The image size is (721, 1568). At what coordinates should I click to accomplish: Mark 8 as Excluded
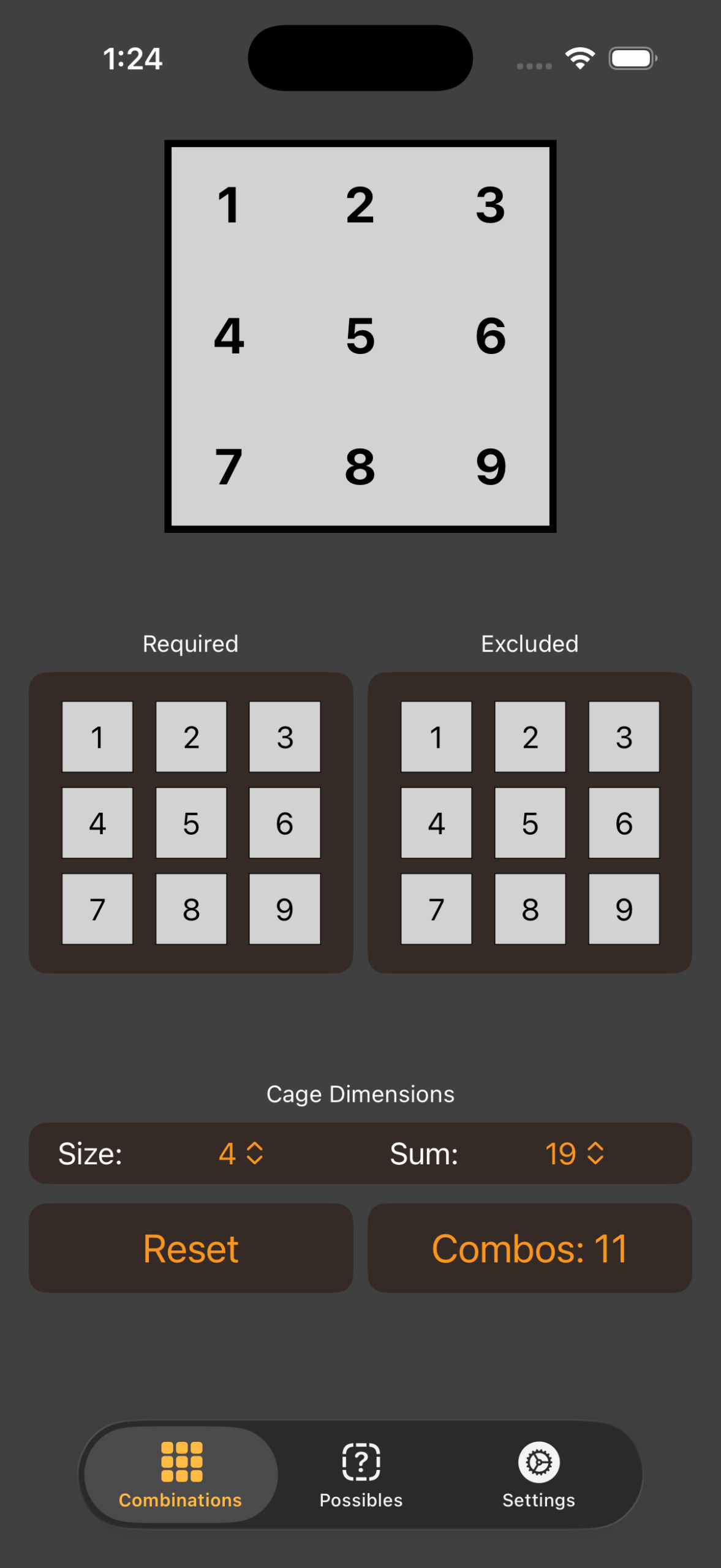pyautogui.click(x=530, y=909)
